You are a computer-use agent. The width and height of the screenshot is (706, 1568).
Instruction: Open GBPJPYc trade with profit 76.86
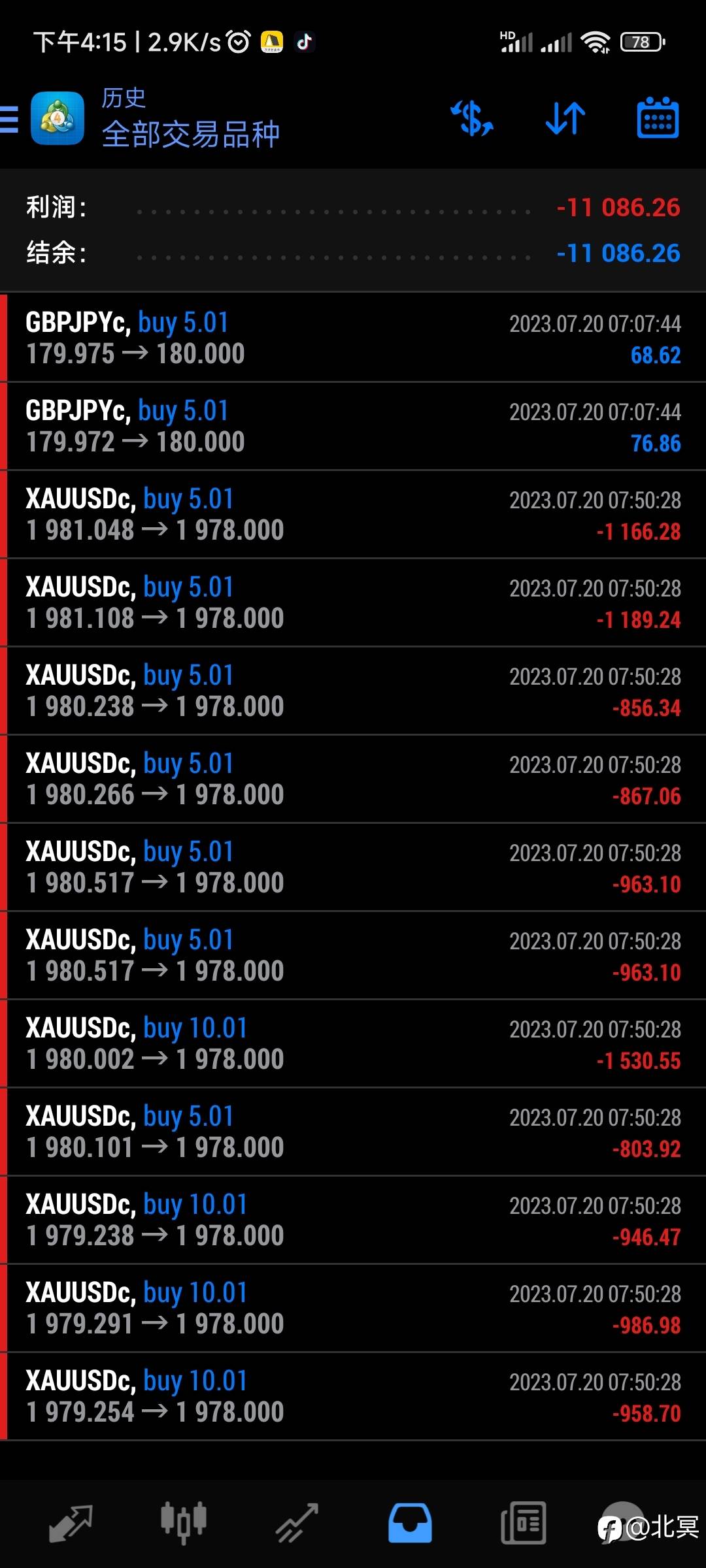pos(353,426)
